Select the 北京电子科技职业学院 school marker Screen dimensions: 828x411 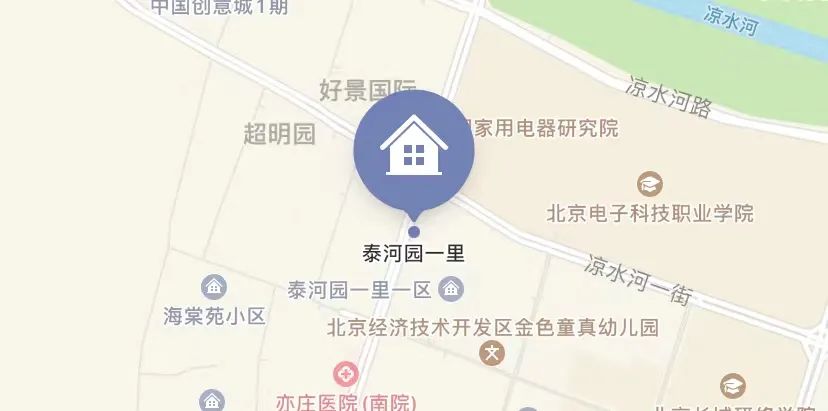pos(650,185)
